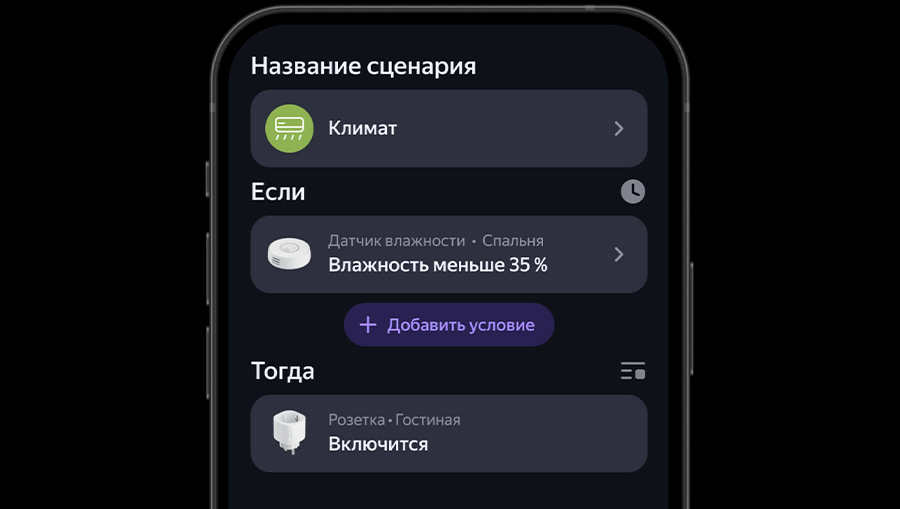
Task: Open the action order icon beside Тогда
Action: click(x=632, y=371)
